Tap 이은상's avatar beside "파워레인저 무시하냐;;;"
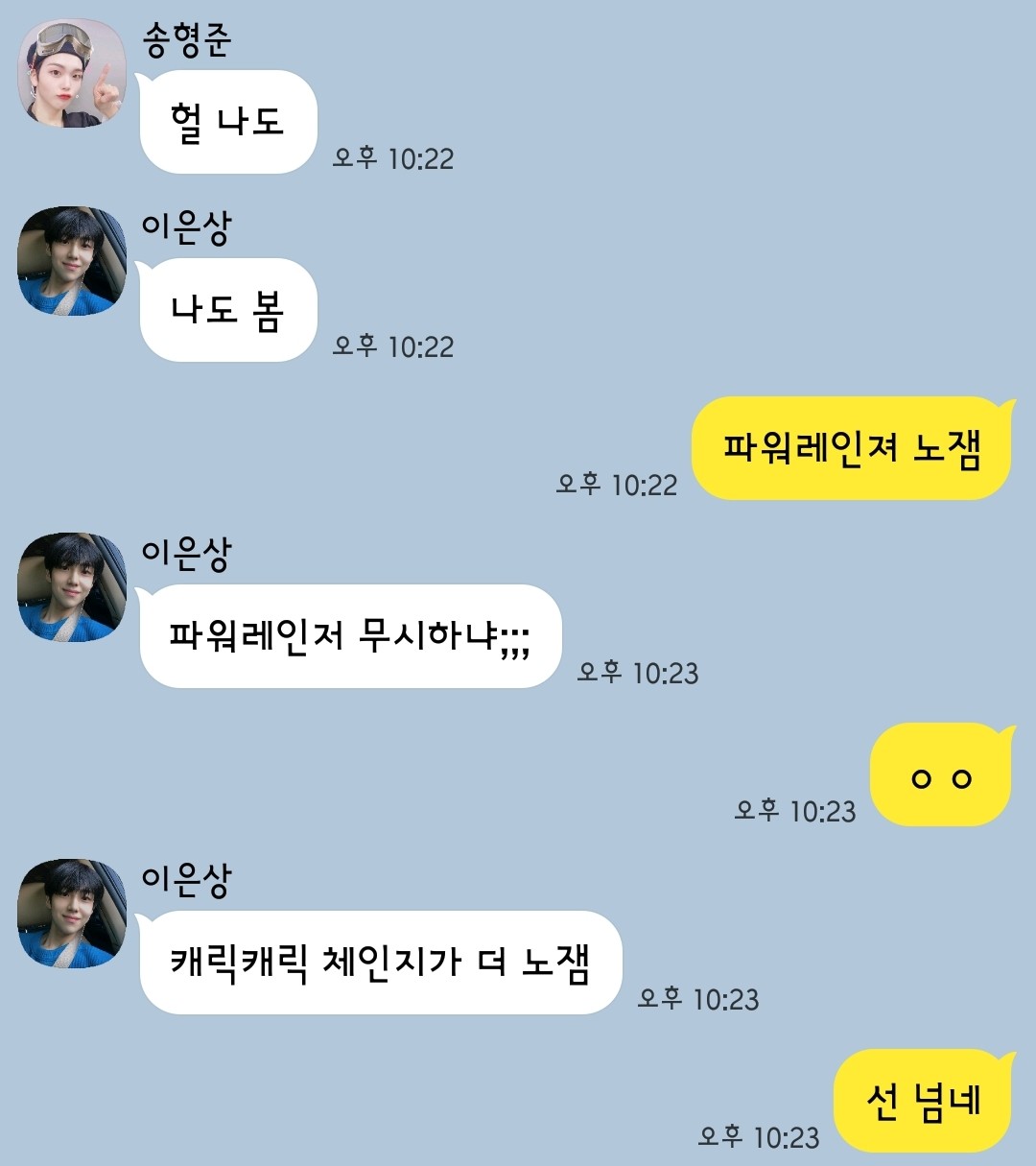The image size is (1036, 1166). pyautogui.click(x=72, y=587)
